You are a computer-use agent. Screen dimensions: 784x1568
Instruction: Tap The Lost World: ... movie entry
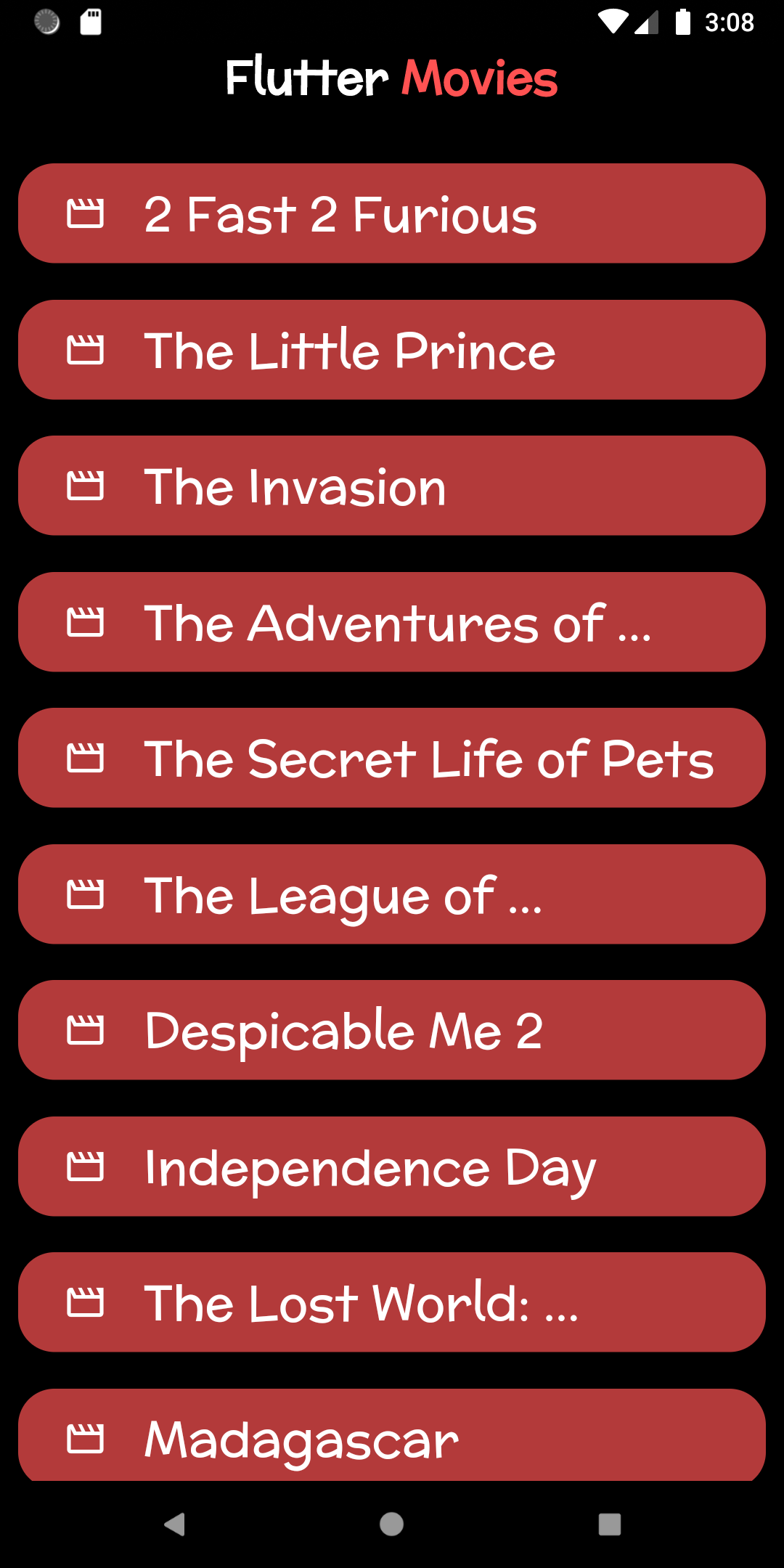coord(392,1304)
